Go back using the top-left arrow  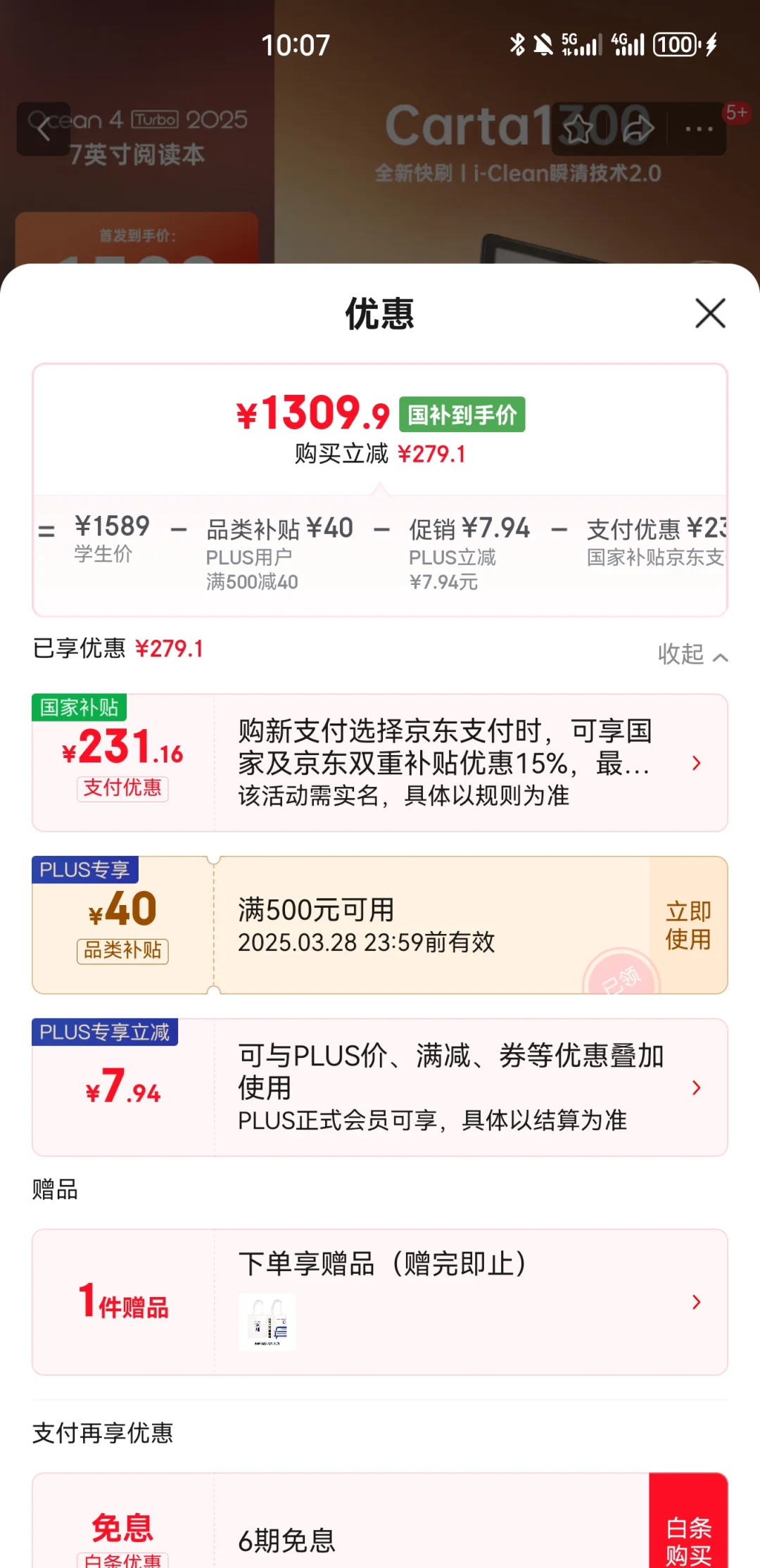click(44, 129)
